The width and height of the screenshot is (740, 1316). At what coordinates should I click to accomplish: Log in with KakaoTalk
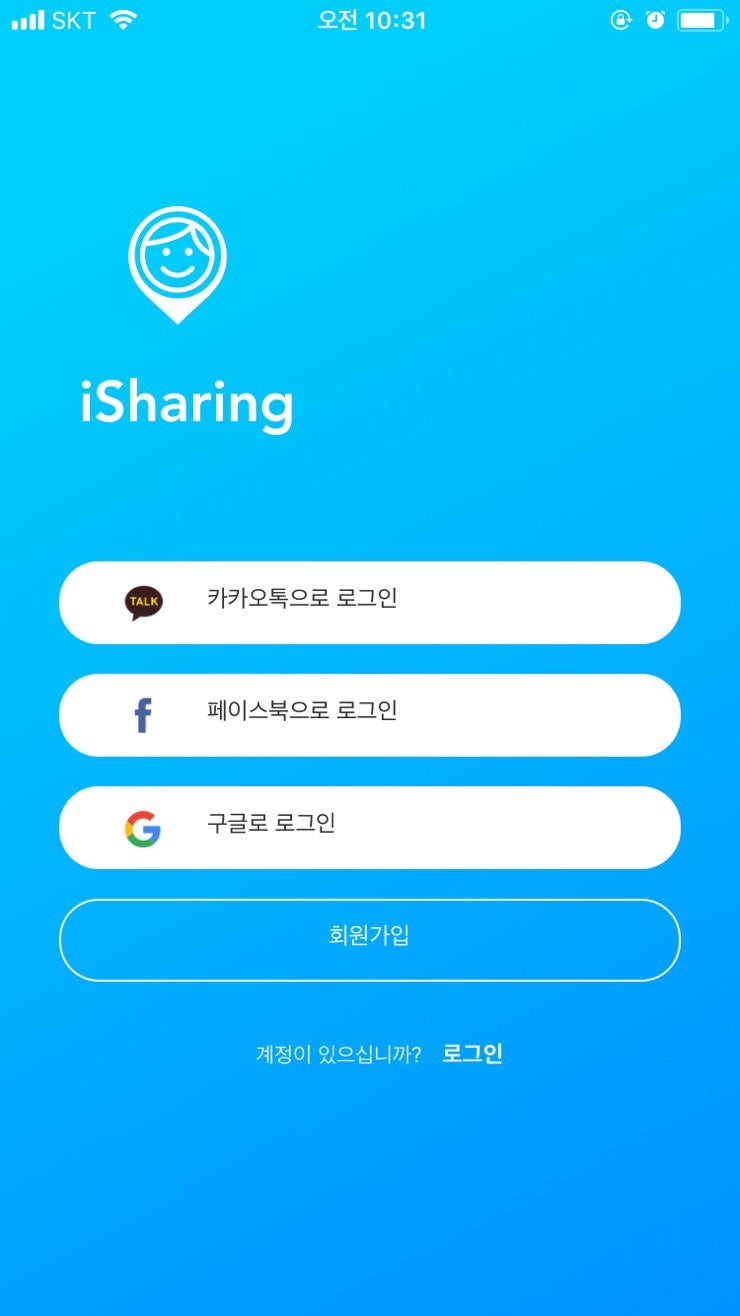pyautogui.click(x=370, y=602)
